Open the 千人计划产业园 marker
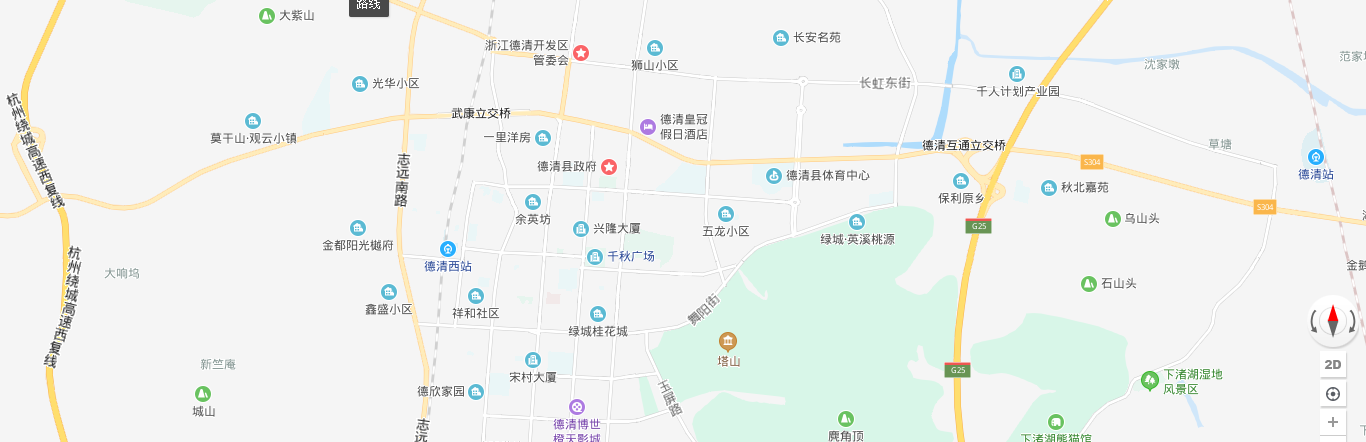The height and width of the screenshot is (442, 1366). pos(1017,74)
